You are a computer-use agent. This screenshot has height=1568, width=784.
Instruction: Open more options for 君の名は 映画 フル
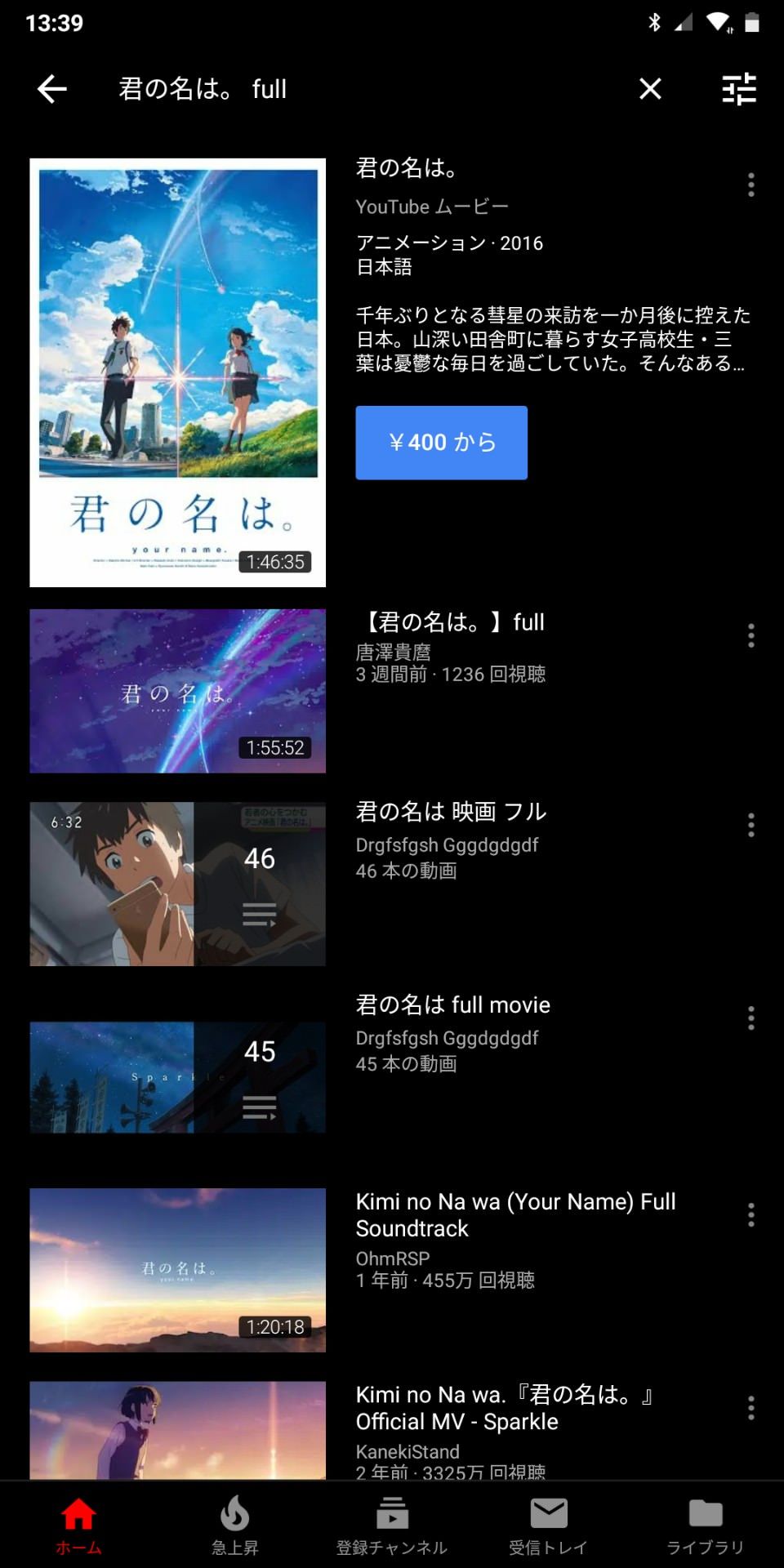coord(751,825)
